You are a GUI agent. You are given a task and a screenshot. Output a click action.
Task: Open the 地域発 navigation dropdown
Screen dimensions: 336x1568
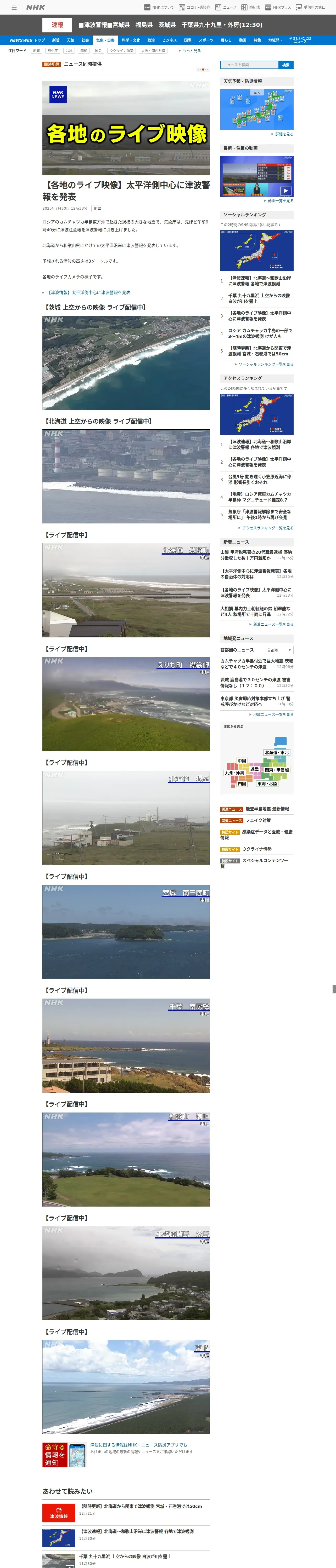click(x=275, y=40)
